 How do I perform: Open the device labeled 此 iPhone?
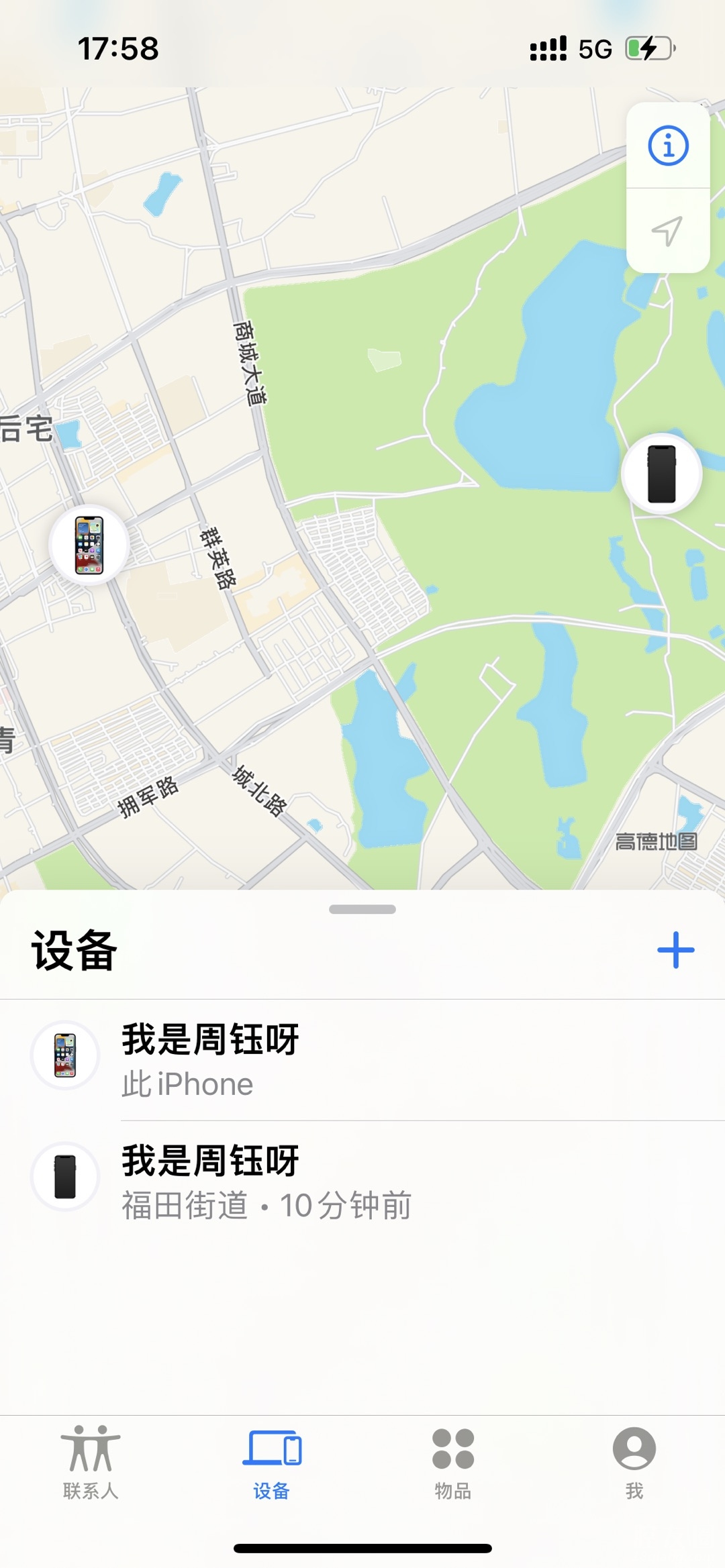tap(362, 1060)
